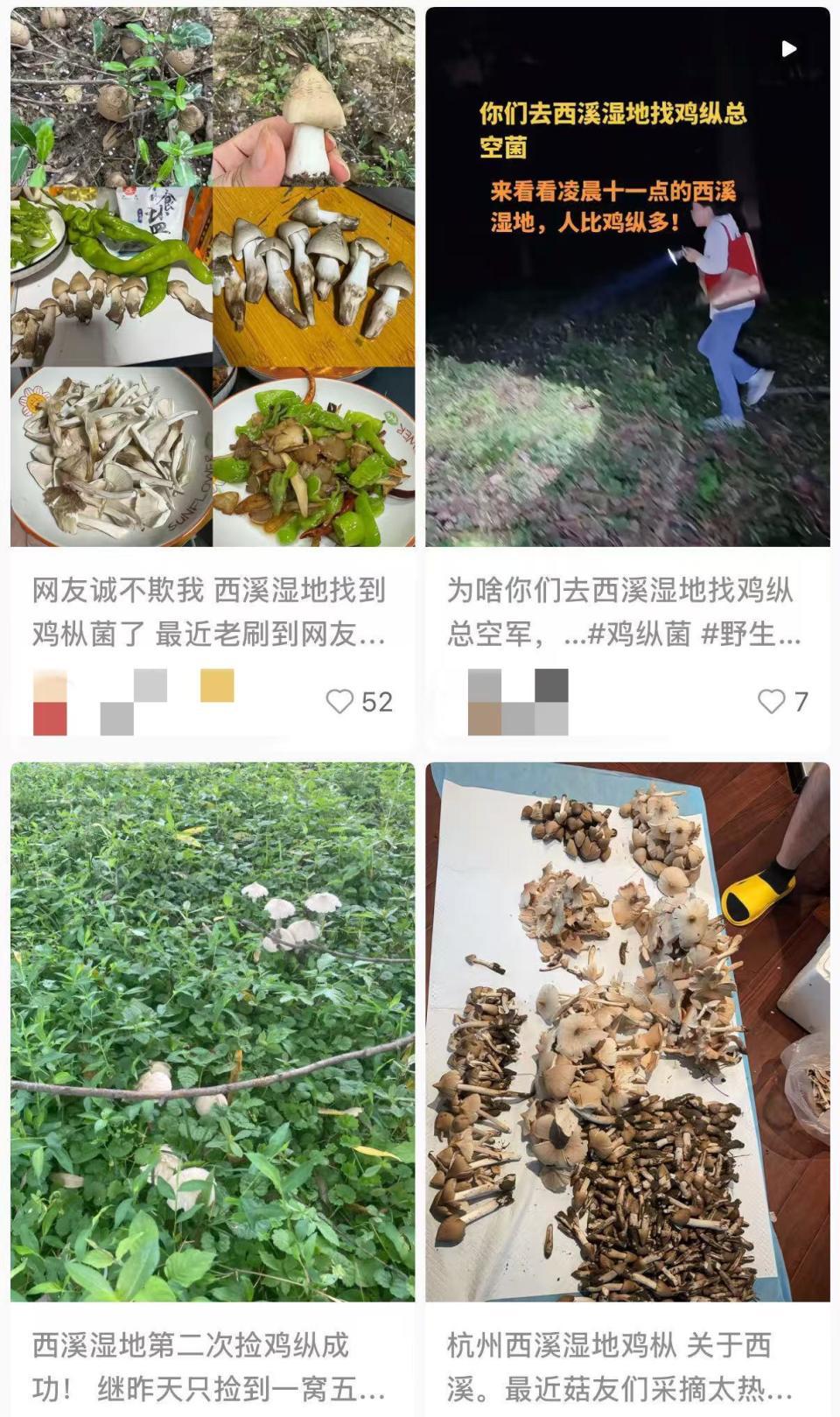
Task: Like the post with 52 likes
Action: coord(339,701)
